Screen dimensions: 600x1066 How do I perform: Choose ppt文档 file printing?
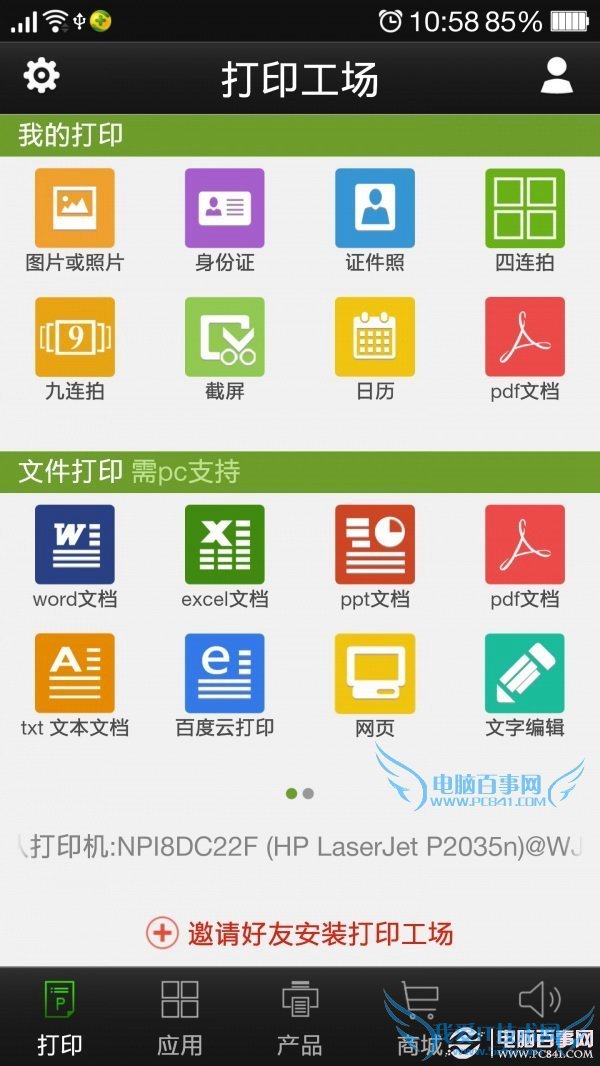(x=375, y=544)
